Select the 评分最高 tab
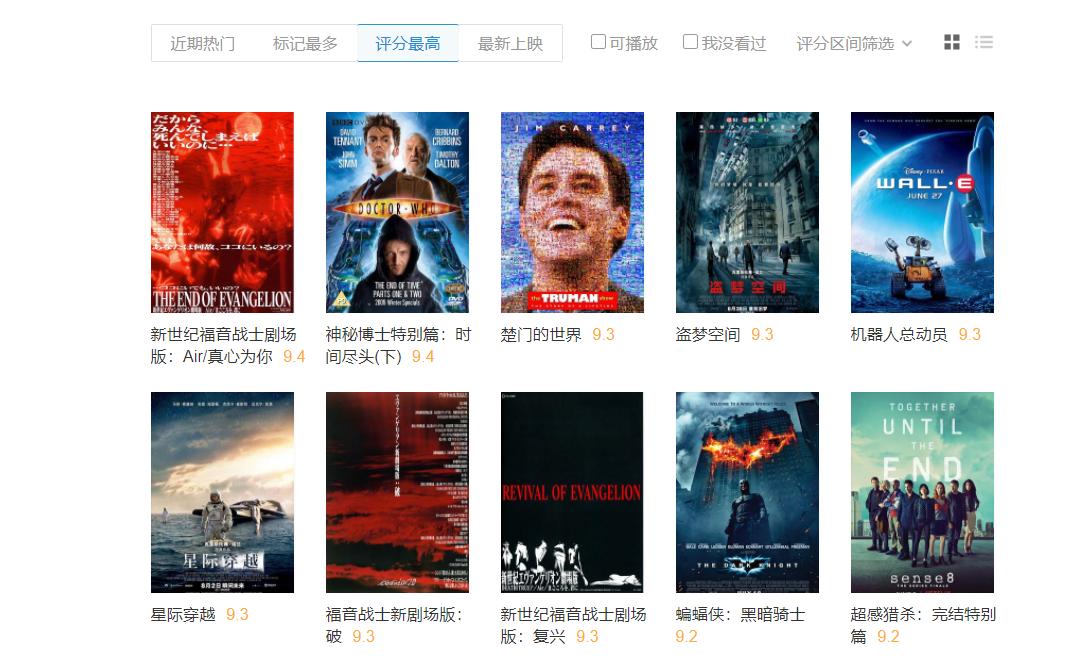 pos(408,43)
